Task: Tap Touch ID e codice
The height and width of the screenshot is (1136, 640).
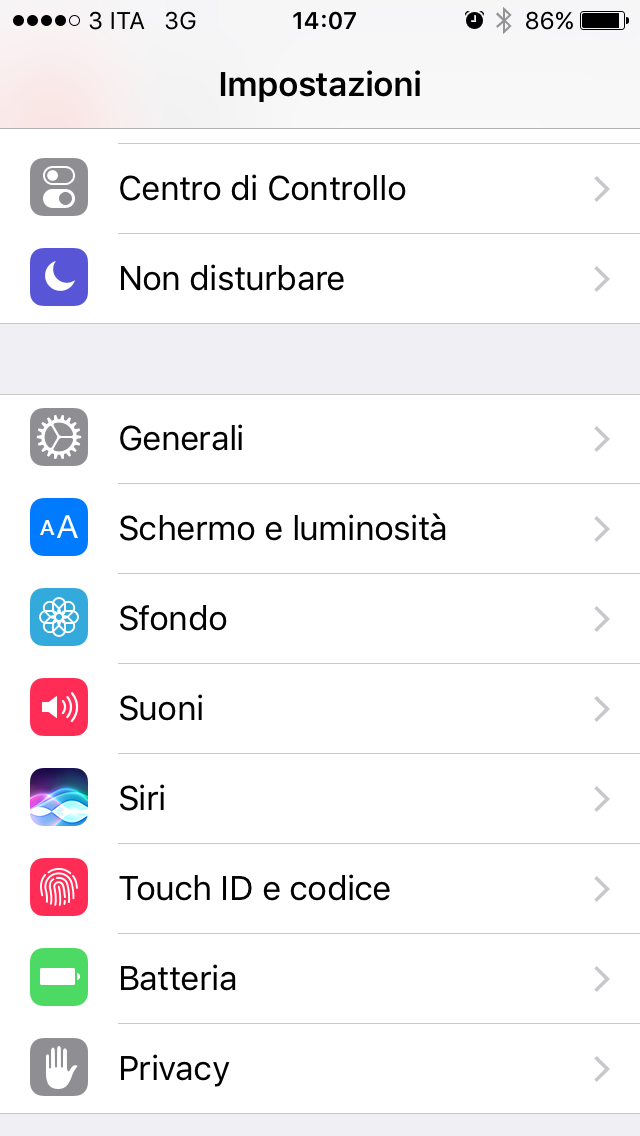Action: click(320, 888)
